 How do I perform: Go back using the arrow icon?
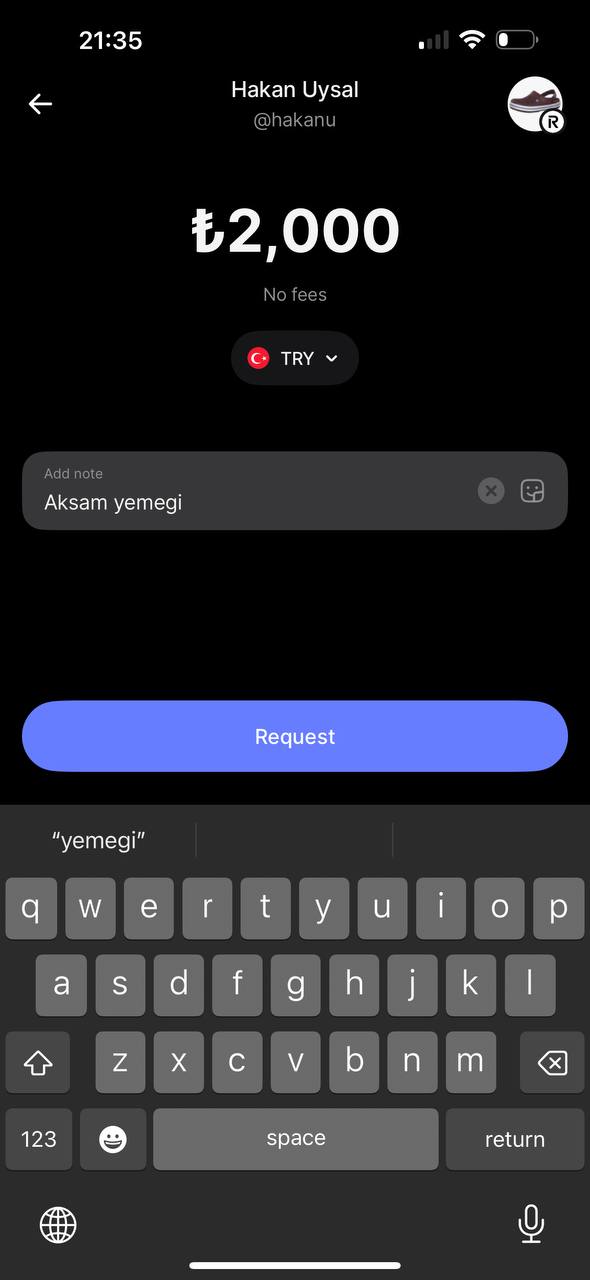[x=40, y=103]
